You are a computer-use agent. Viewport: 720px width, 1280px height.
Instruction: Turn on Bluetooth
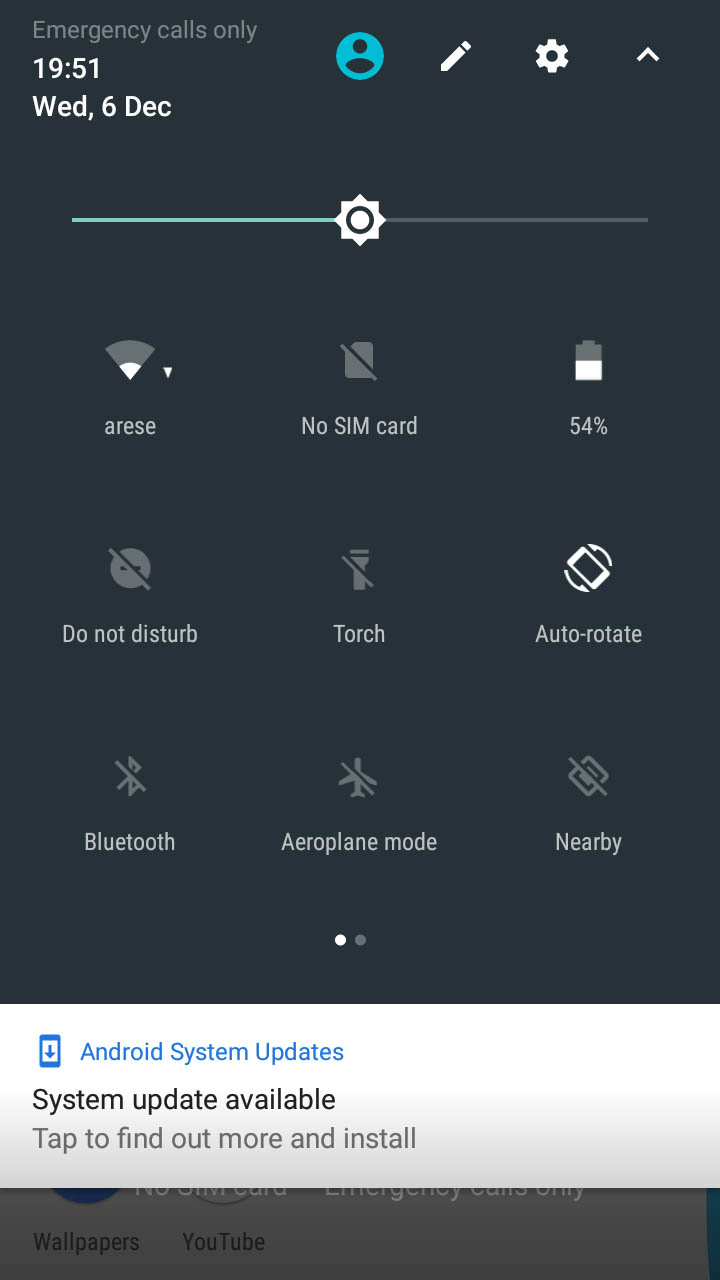(x=130, y=804)
